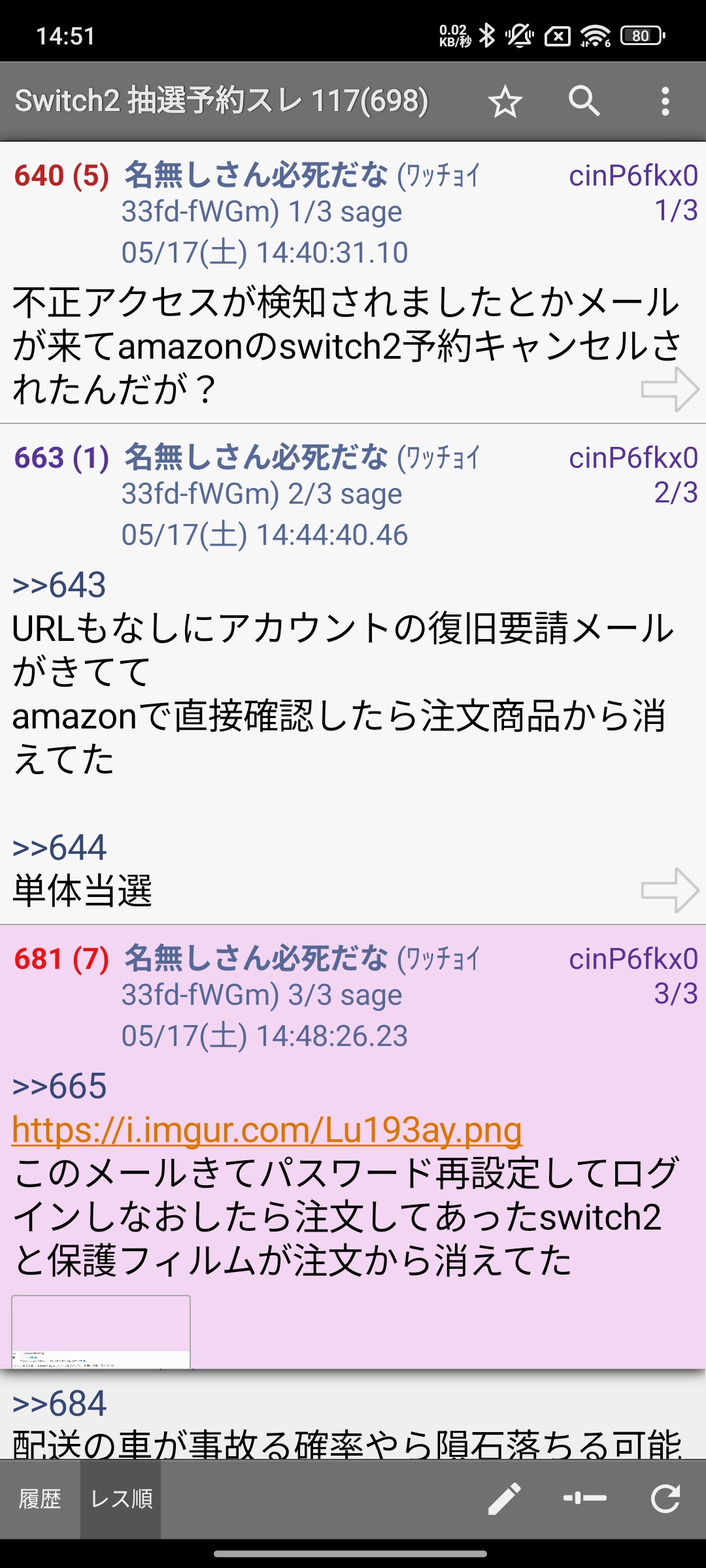Write a new reply with the pencil icon
This screenshot has width=706, height=1568.
[505, 1499]
